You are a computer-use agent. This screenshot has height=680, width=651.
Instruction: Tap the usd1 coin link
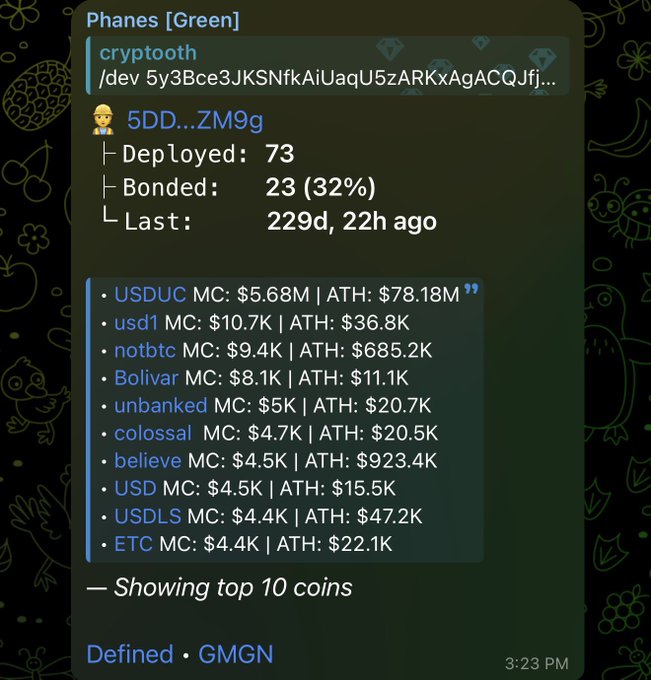(x=136, y=322)
